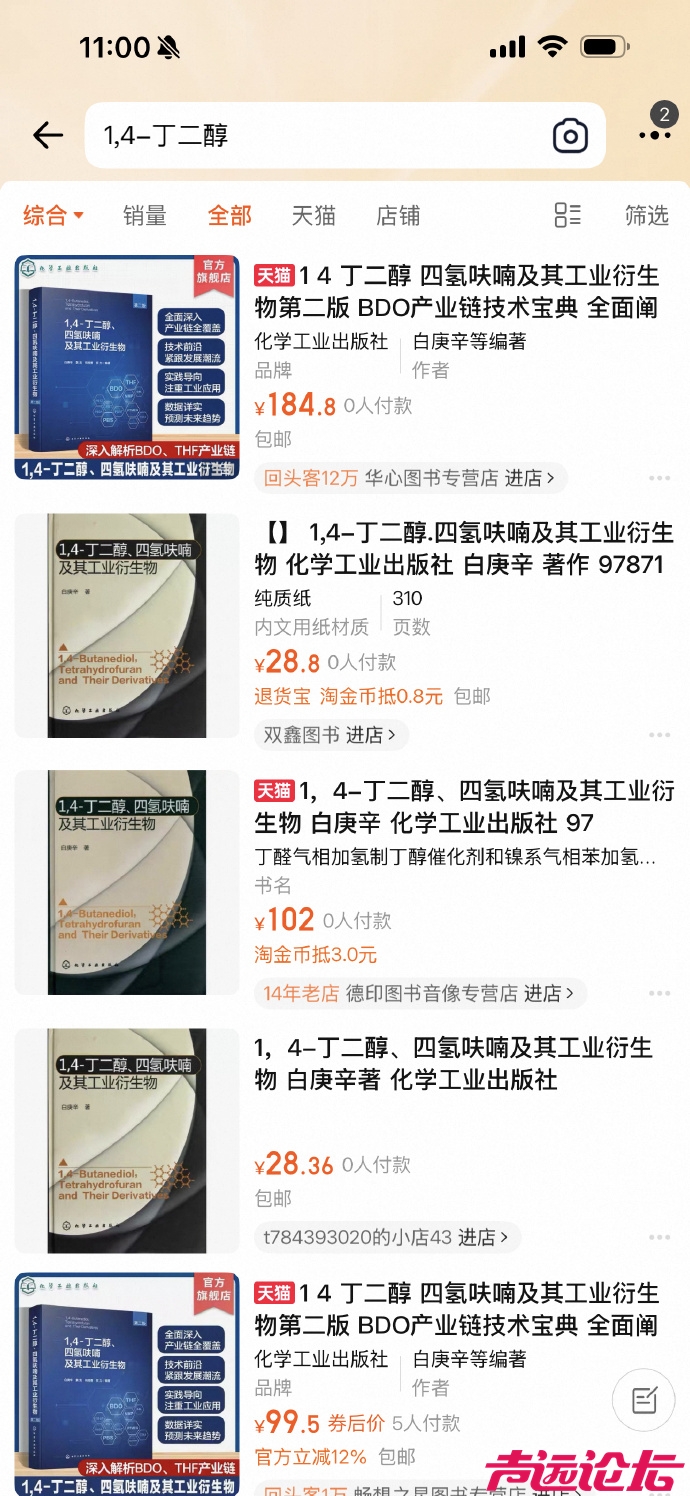Visit t784393020的小店43 shop

[385, 1237]
